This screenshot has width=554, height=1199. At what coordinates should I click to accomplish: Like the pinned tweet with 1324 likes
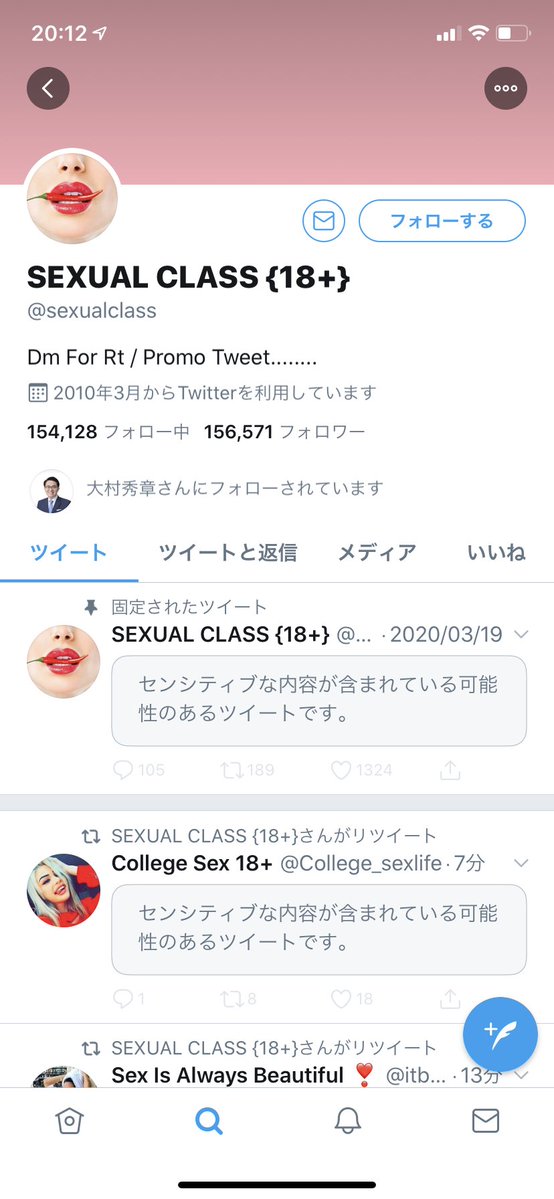(341, 770)
